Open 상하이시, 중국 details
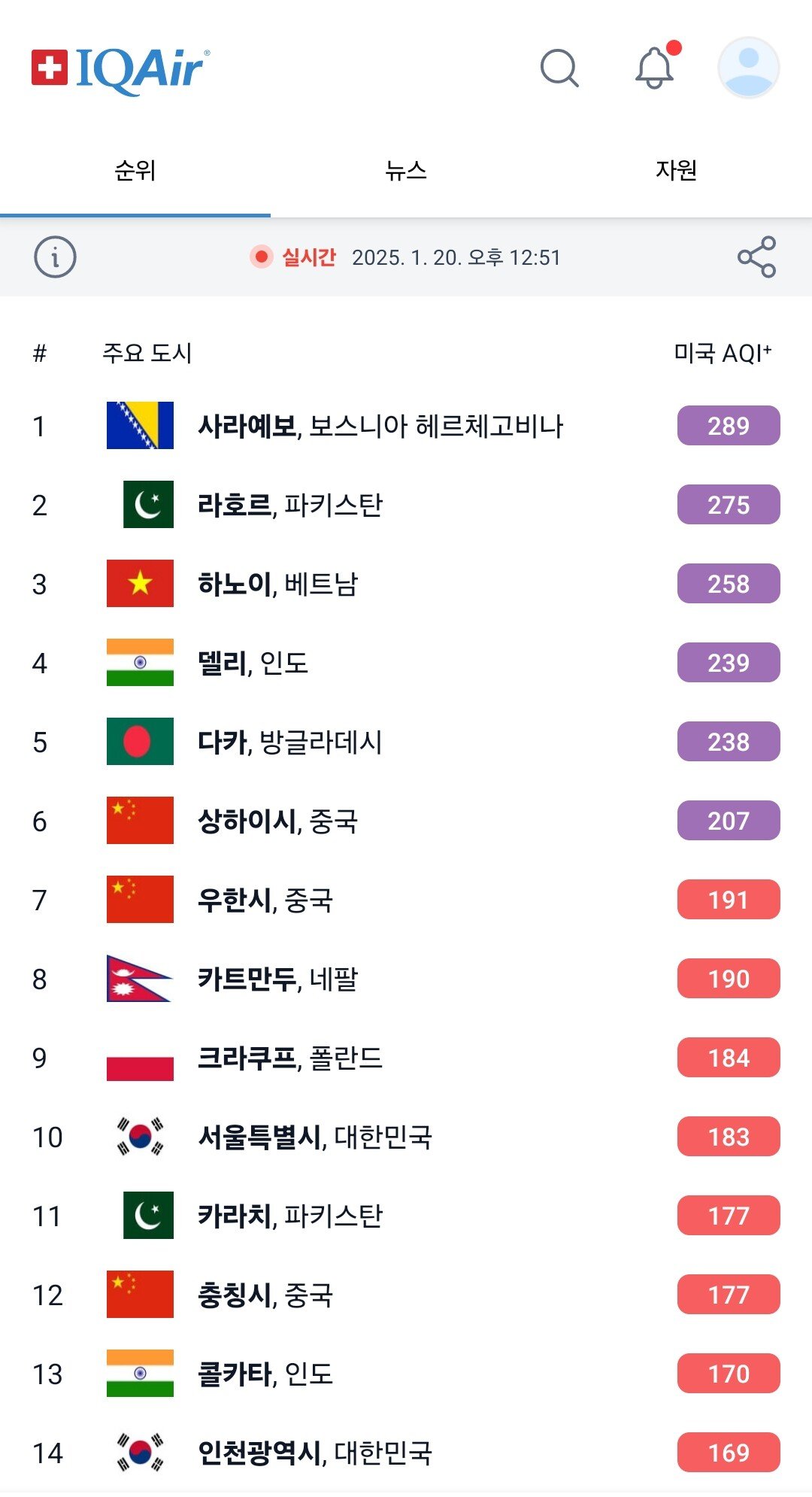Viewport: 812px width, 1497px height. (x=278, y=821)
